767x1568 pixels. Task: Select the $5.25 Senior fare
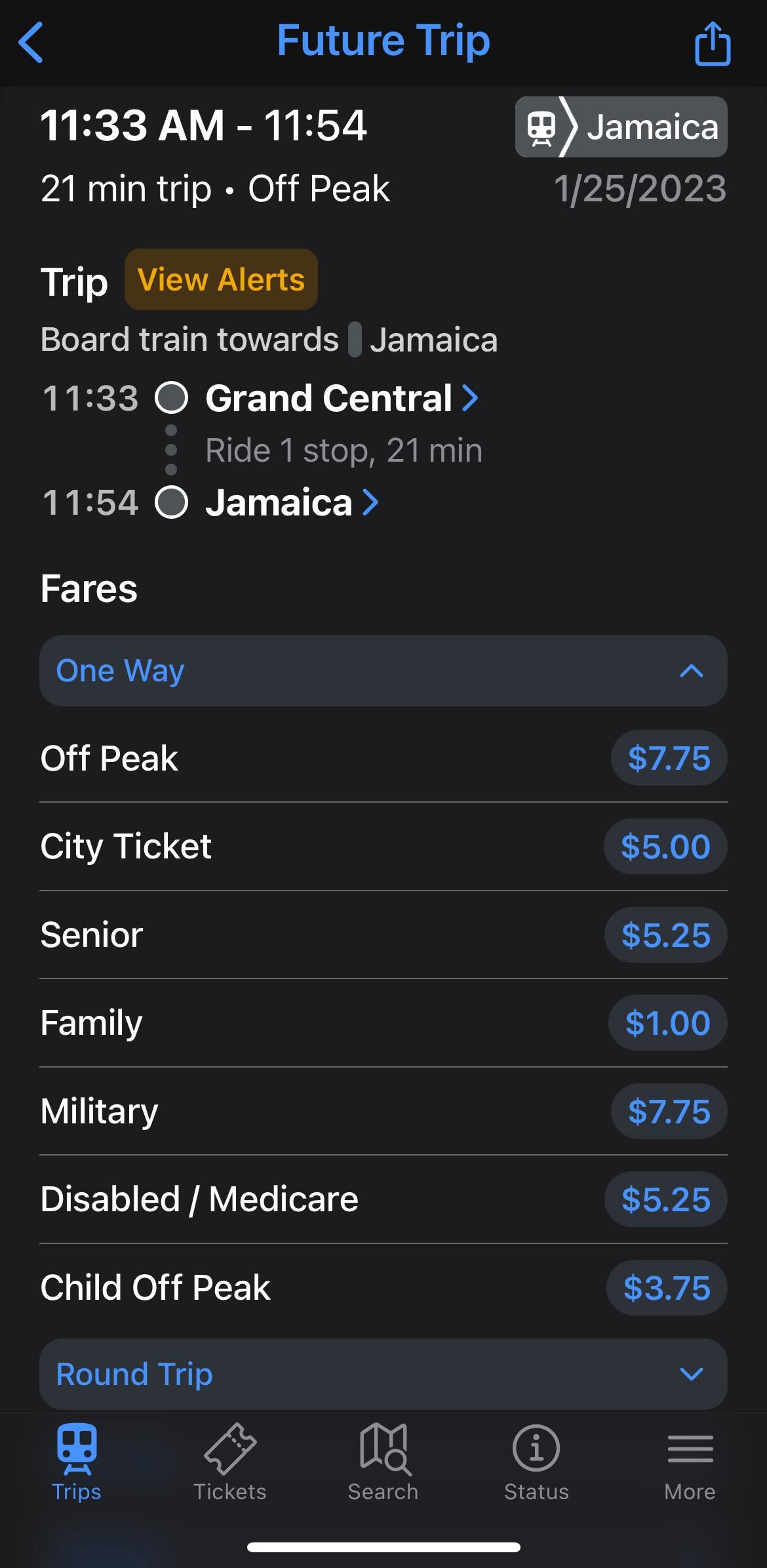665,935
